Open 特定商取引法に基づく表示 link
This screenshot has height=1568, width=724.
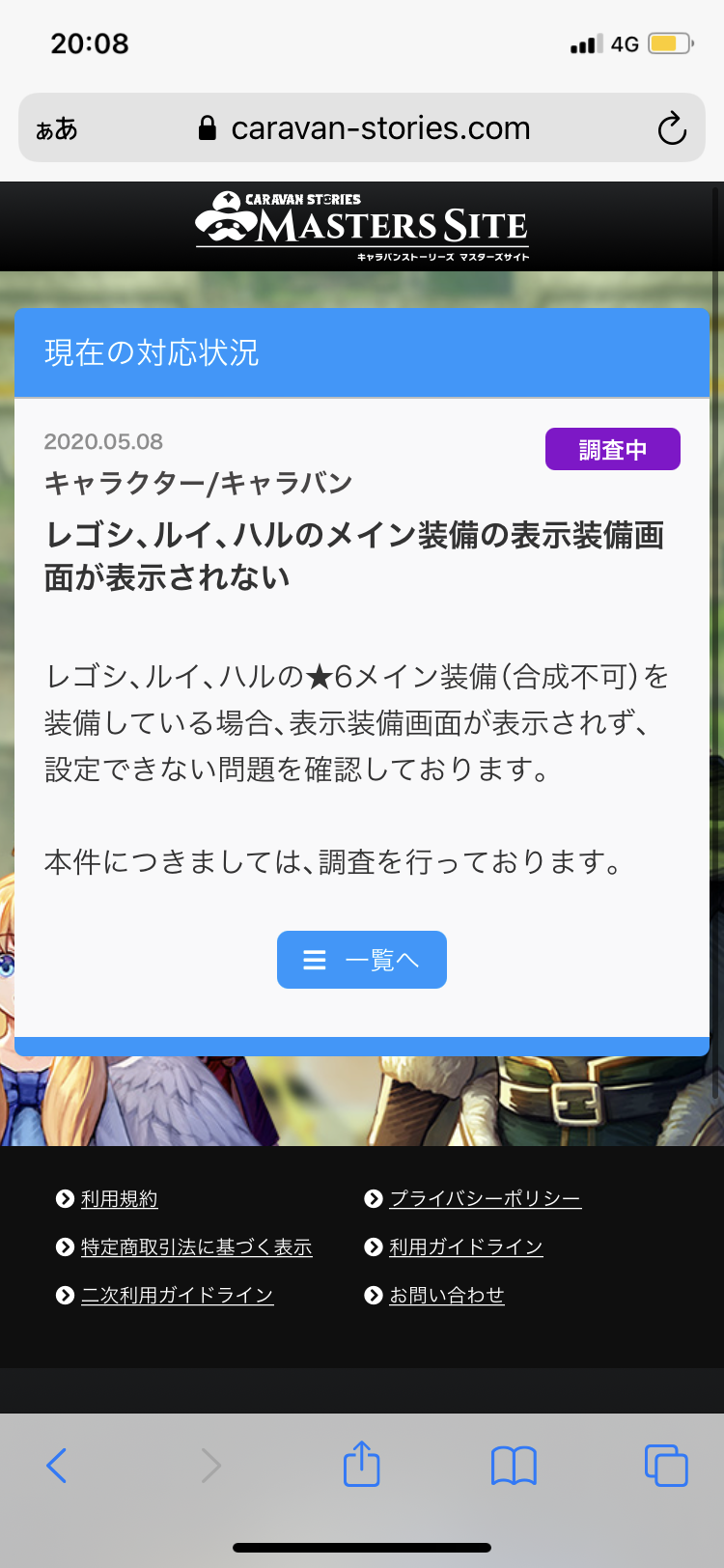196,1247
